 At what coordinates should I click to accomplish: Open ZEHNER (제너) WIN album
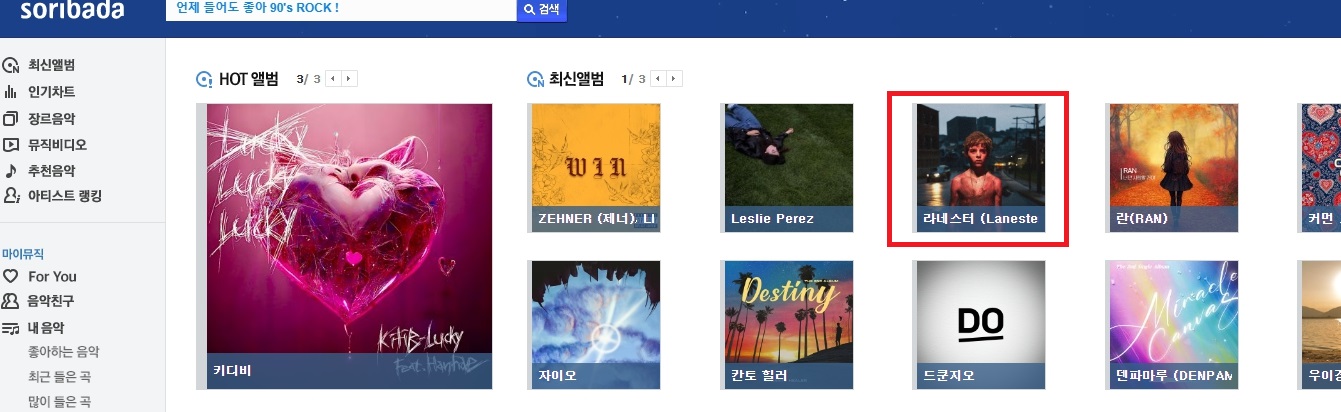[594, 168]
